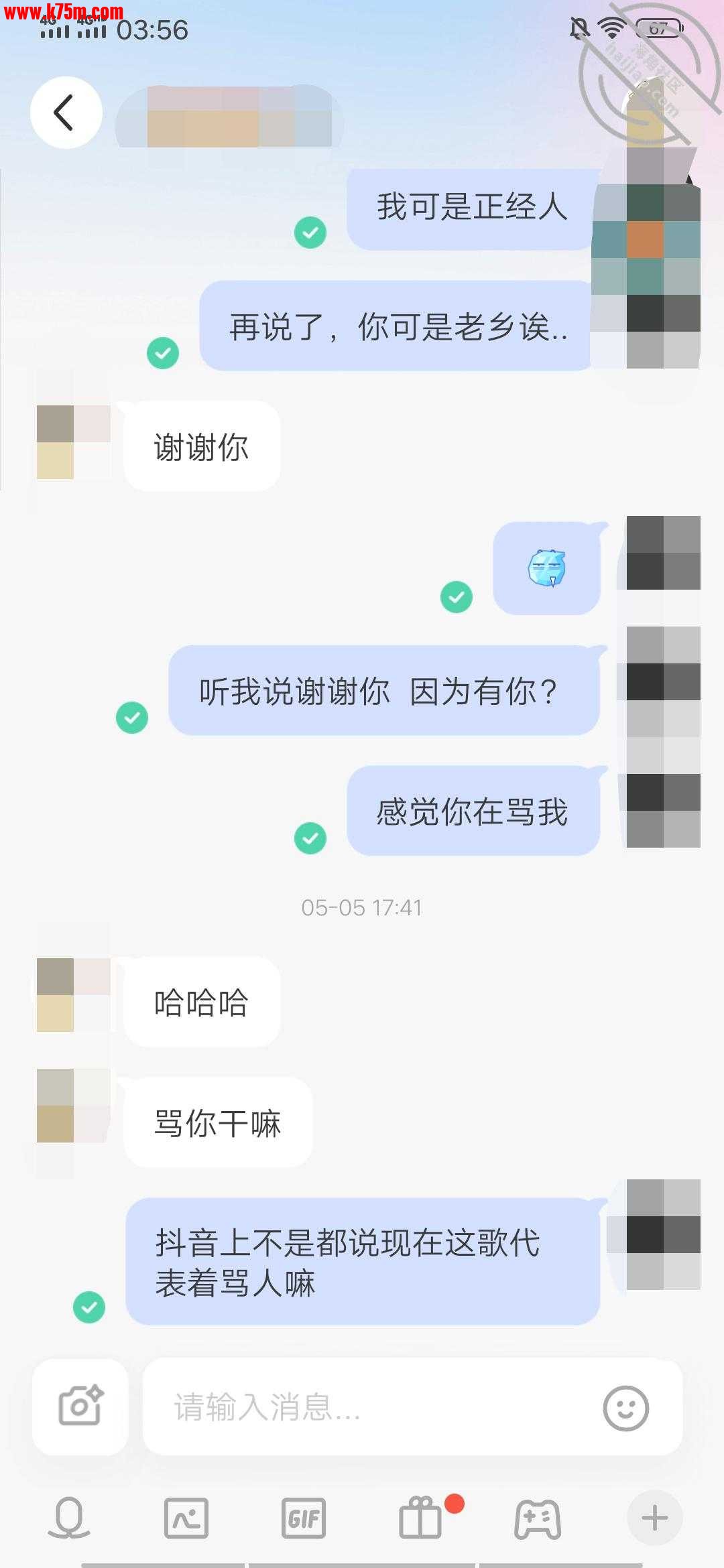
Task: Open the gift panel
Action: (421, 1518)
